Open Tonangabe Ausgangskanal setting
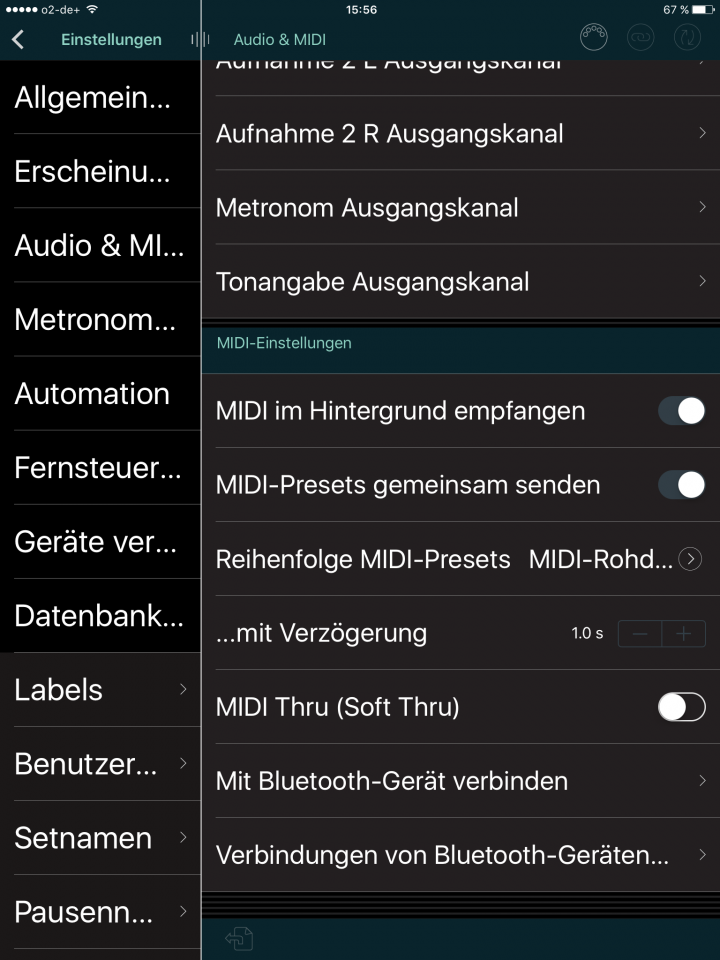This screenshot has width=720, height=960. [x=460, y=282]
